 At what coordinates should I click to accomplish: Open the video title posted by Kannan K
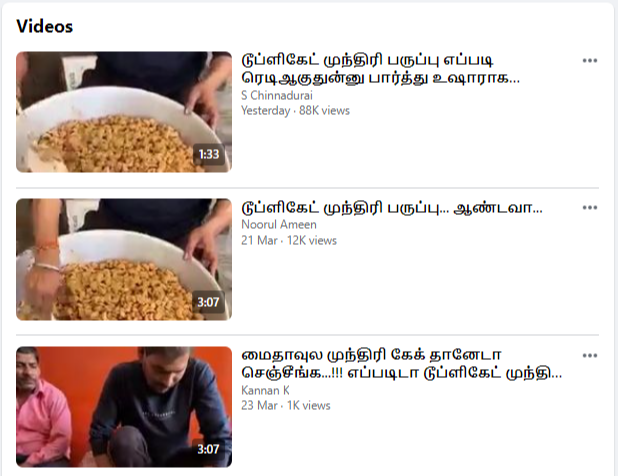pos(400,364)
